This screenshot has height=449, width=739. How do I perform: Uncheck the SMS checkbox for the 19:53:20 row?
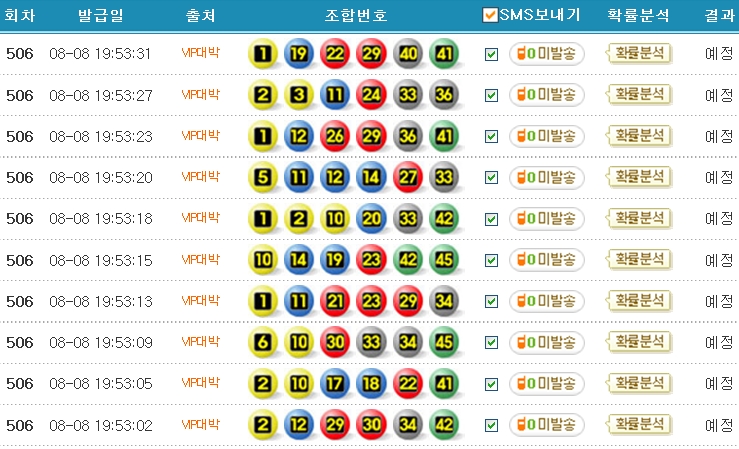click(x=491, y=178)
